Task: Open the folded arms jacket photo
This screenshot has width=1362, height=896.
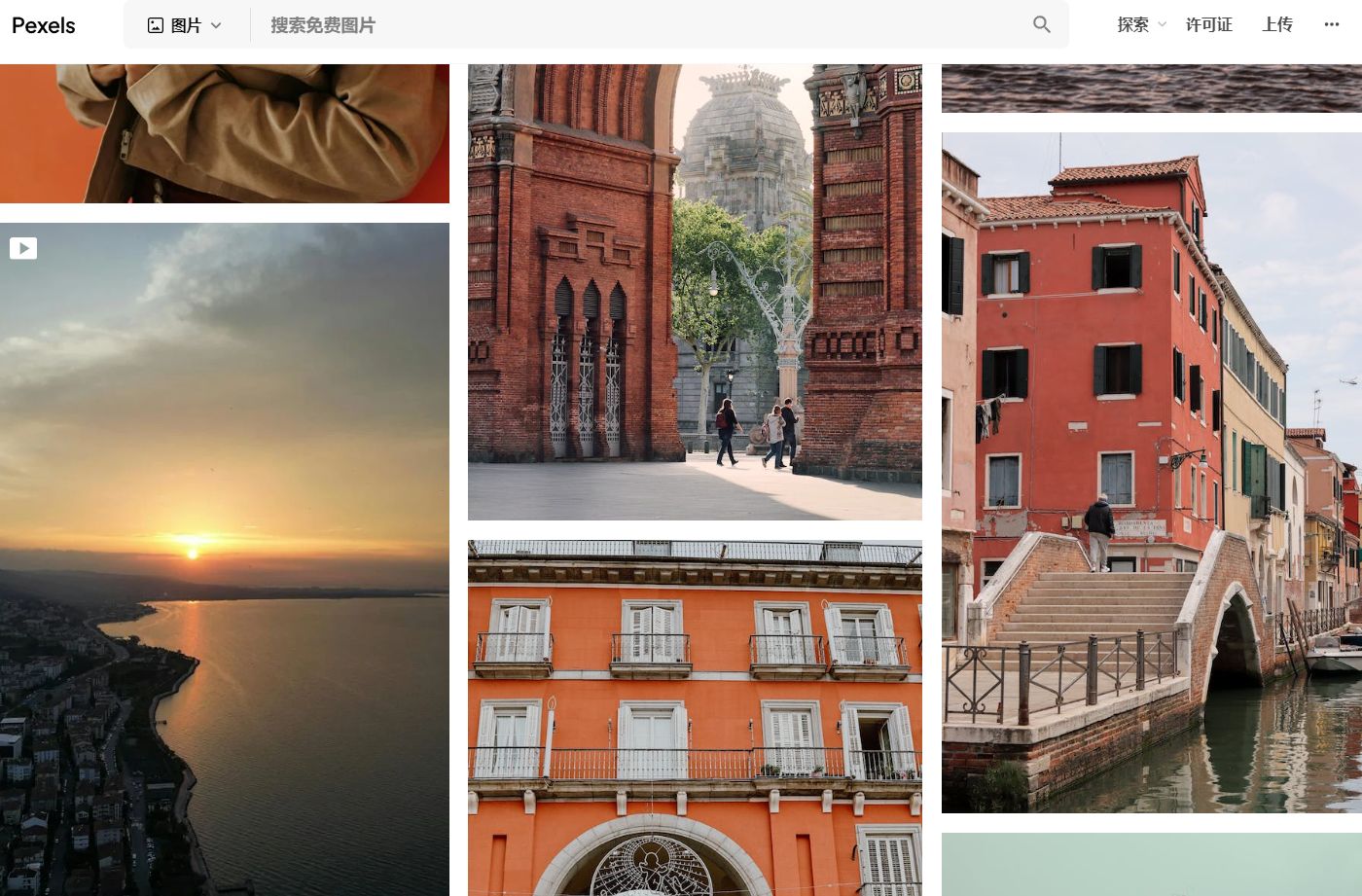Action: click(224, 133)
